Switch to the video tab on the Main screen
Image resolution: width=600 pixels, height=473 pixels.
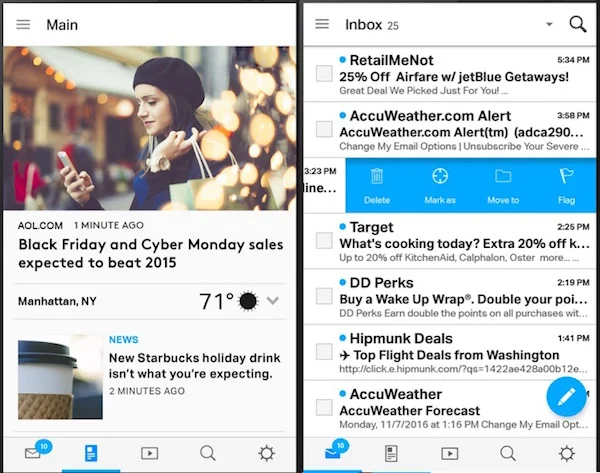pos(149,453)
